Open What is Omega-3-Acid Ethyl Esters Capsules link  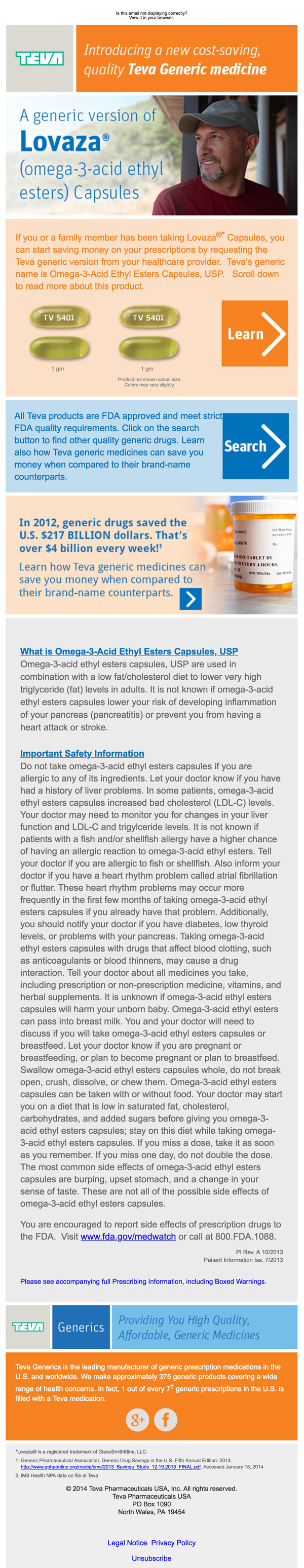pos(129,651)
